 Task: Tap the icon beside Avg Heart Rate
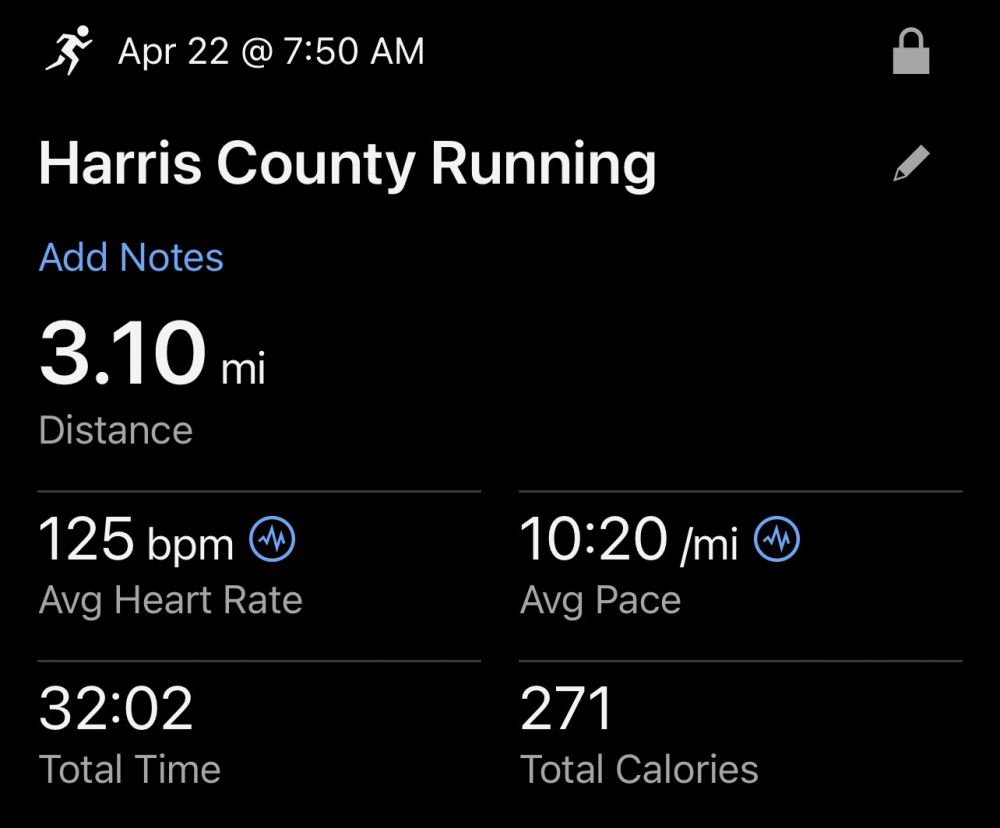pos(272,541)
